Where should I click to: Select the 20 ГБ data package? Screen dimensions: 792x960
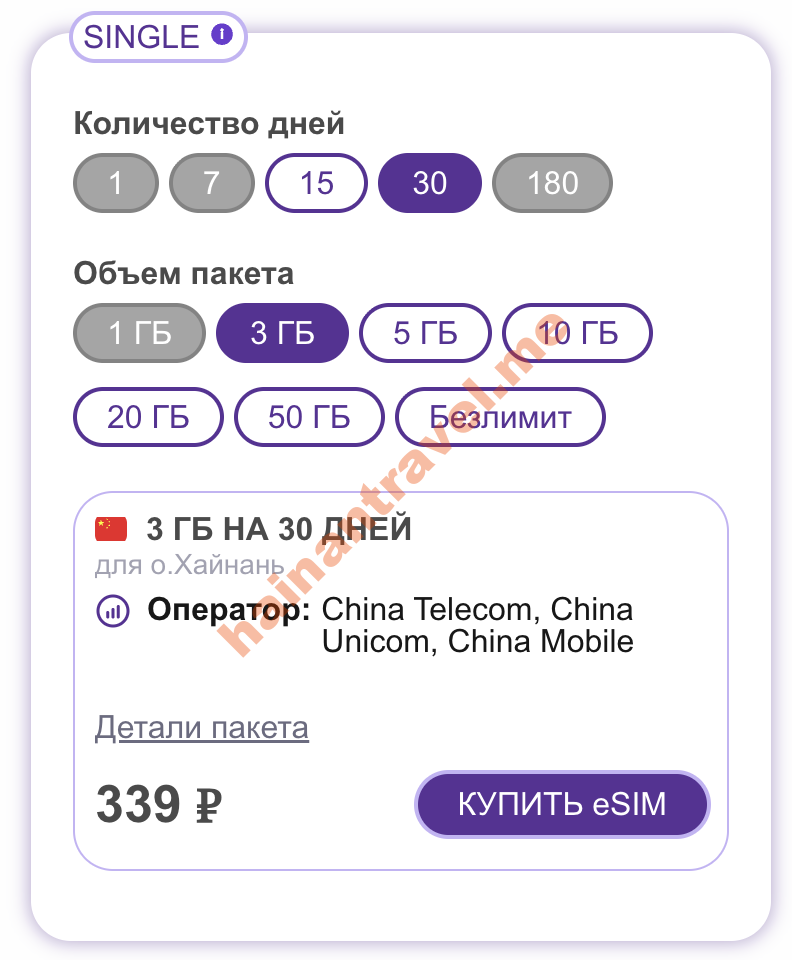148,416
